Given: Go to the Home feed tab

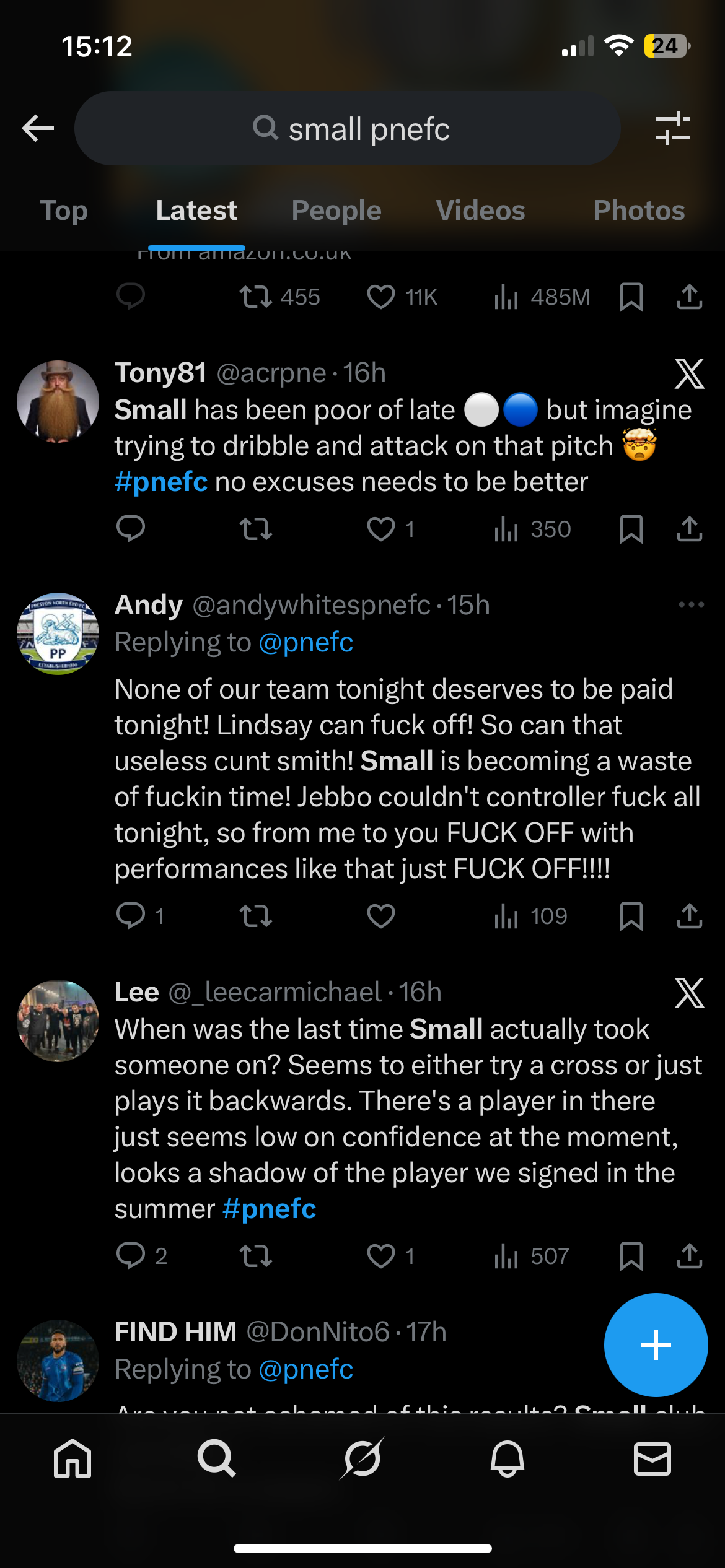Looking at the screenshot, I should pos(72,1459).
